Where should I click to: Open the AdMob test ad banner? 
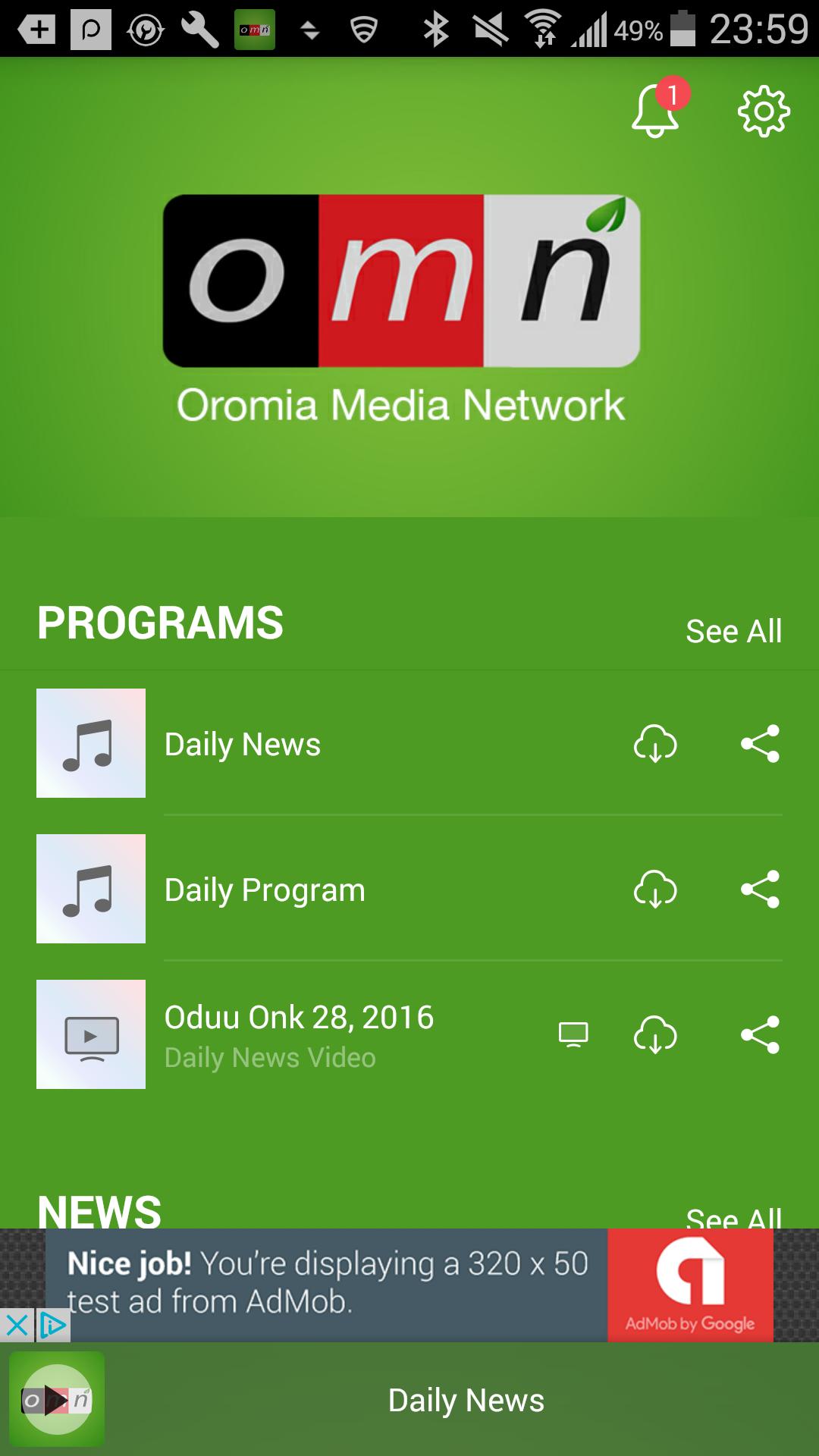pyautogui.click(x=409, y=1285)
